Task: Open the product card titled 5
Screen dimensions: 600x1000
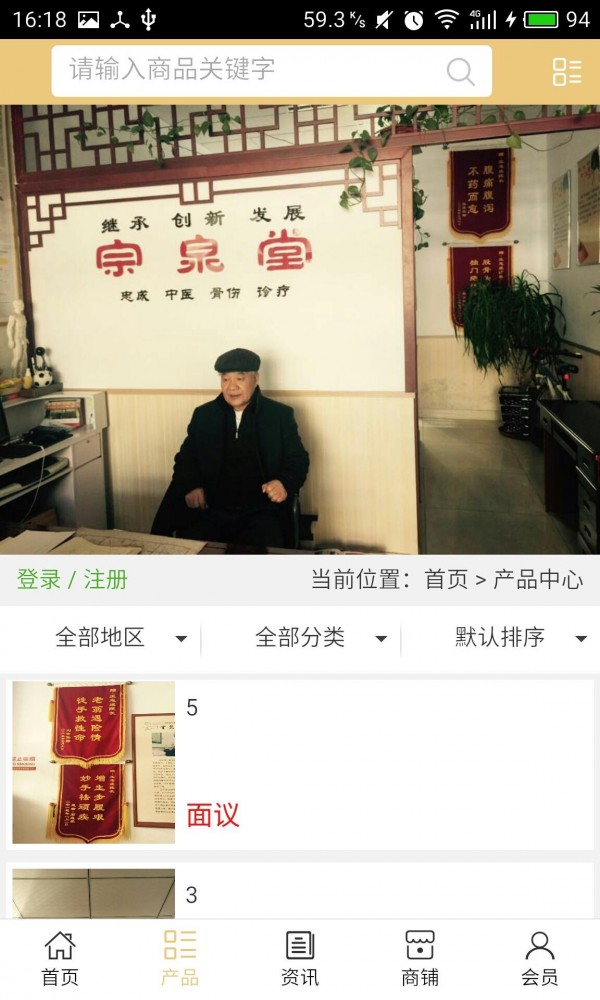Action: [x=300, y=764]
